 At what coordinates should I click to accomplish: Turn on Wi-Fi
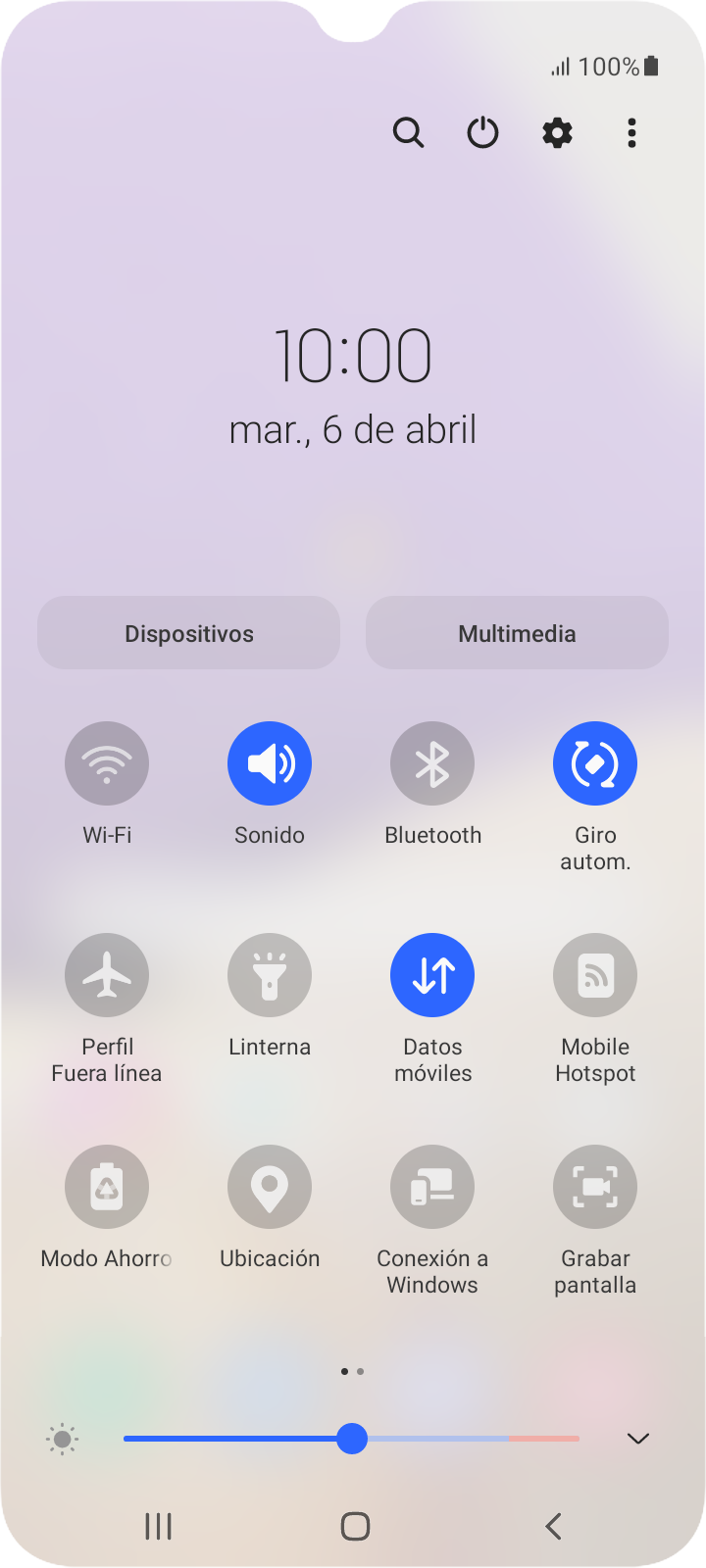coord(107,763)
